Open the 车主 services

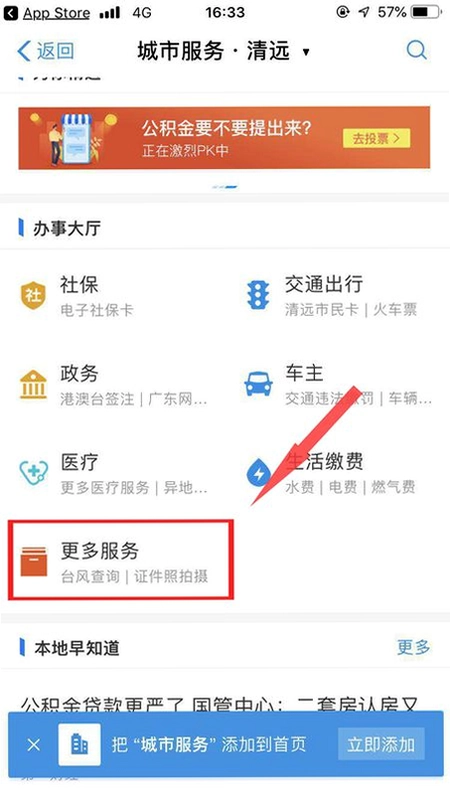pyautogui.click(x=338, y=385)
